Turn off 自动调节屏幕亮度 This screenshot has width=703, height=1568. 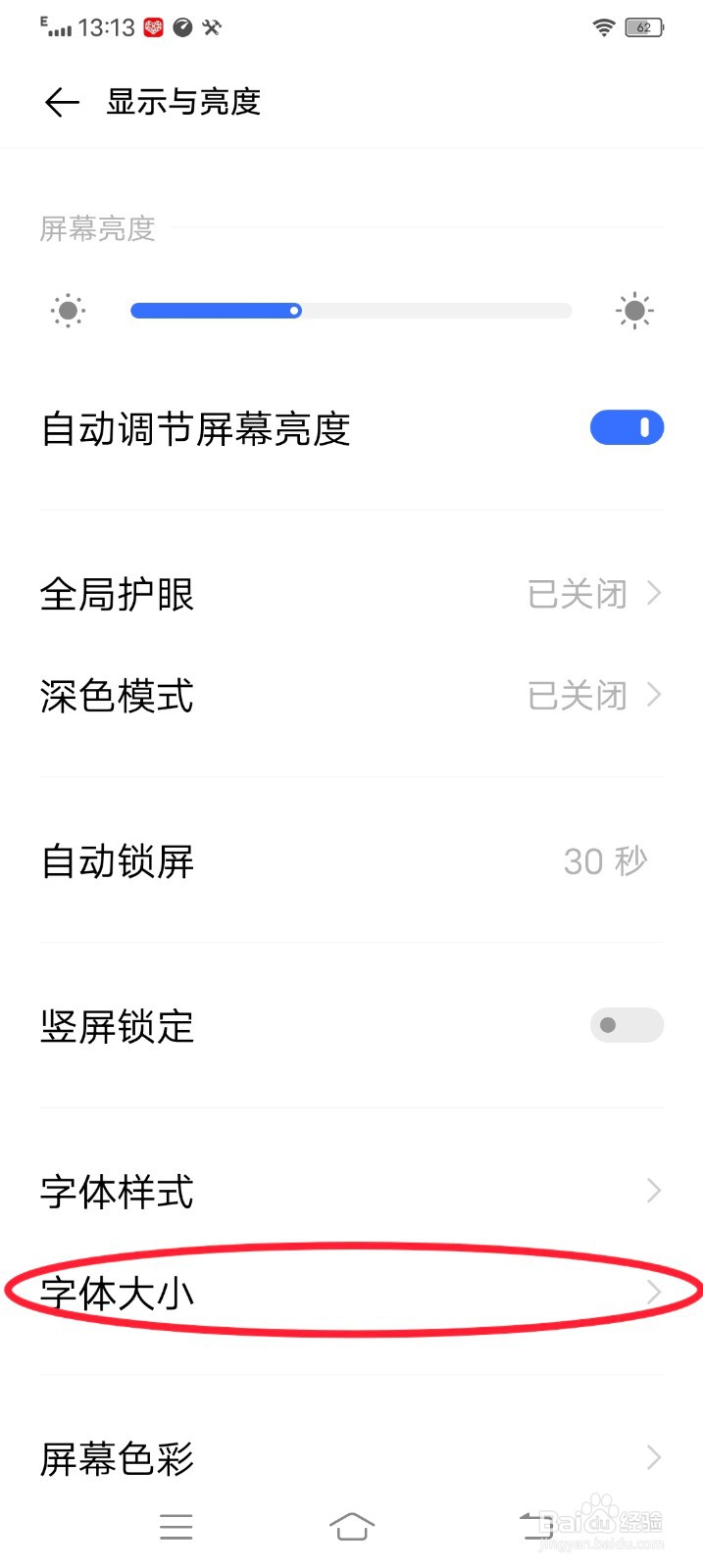[626, 428]
